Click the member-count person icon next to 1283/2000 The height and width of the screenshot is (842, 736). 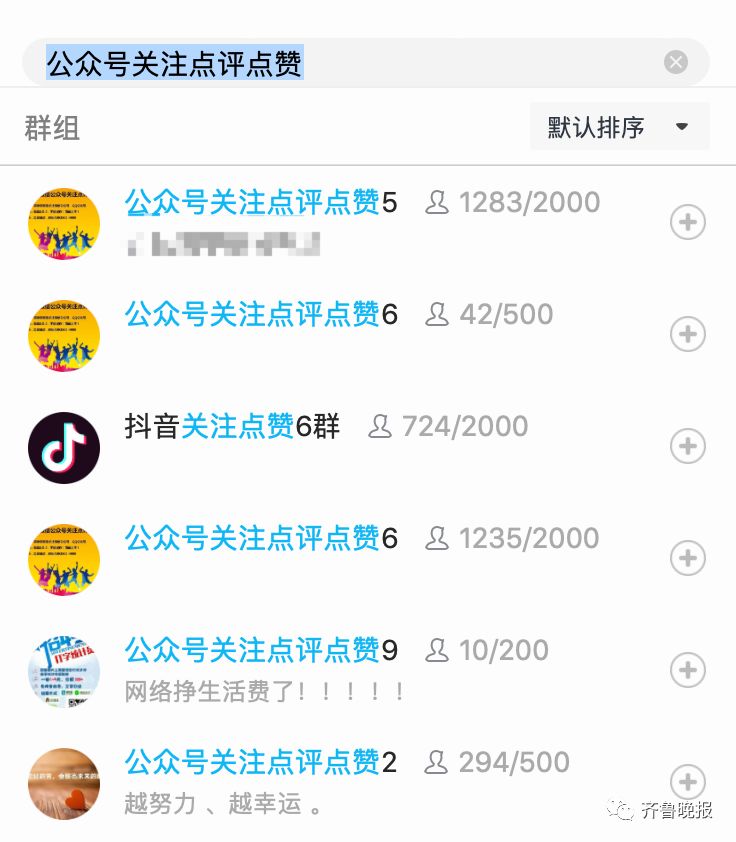click(x=437, y=202)
